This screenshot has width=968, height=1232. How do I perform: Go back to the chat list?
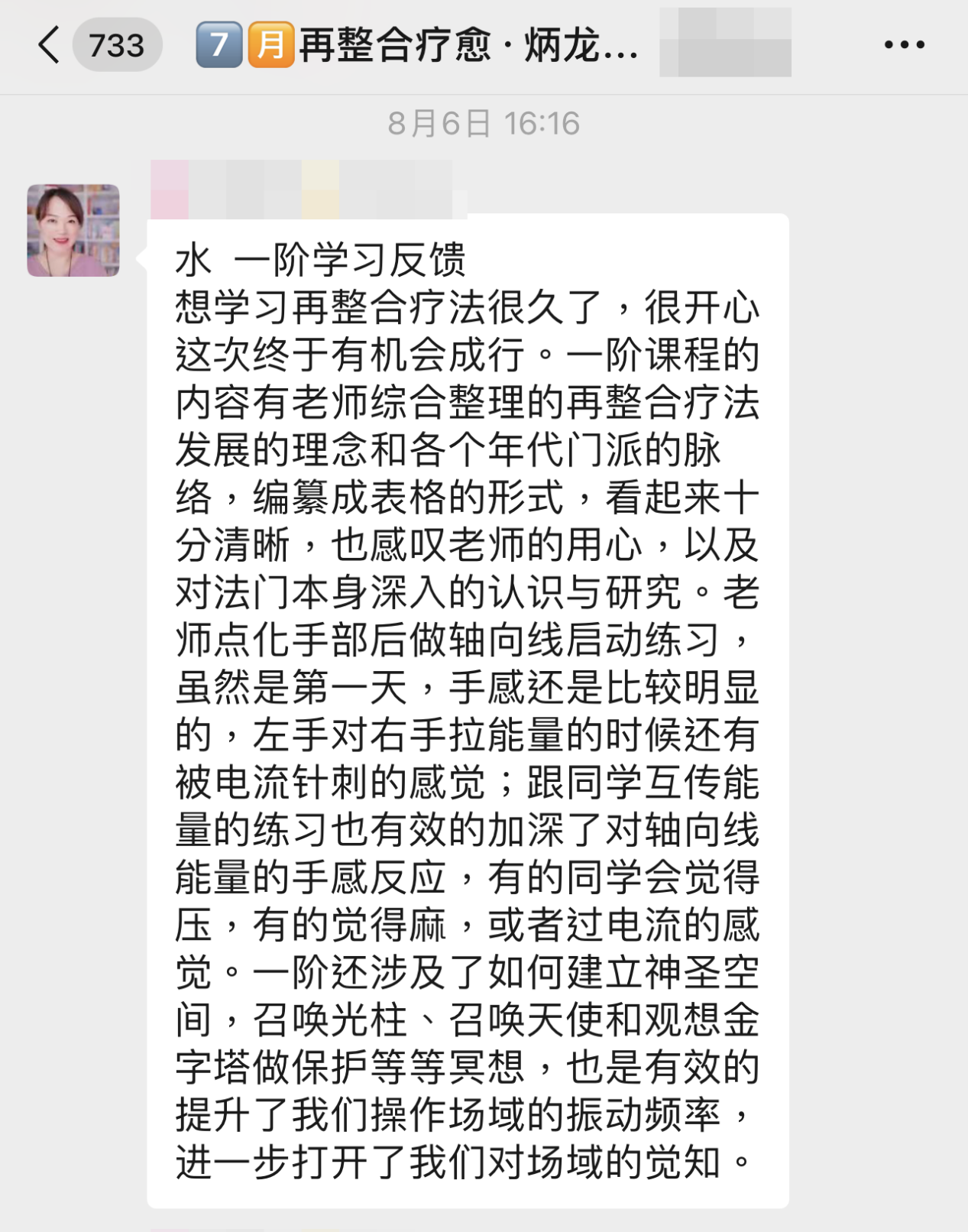[x=49, y=45]
